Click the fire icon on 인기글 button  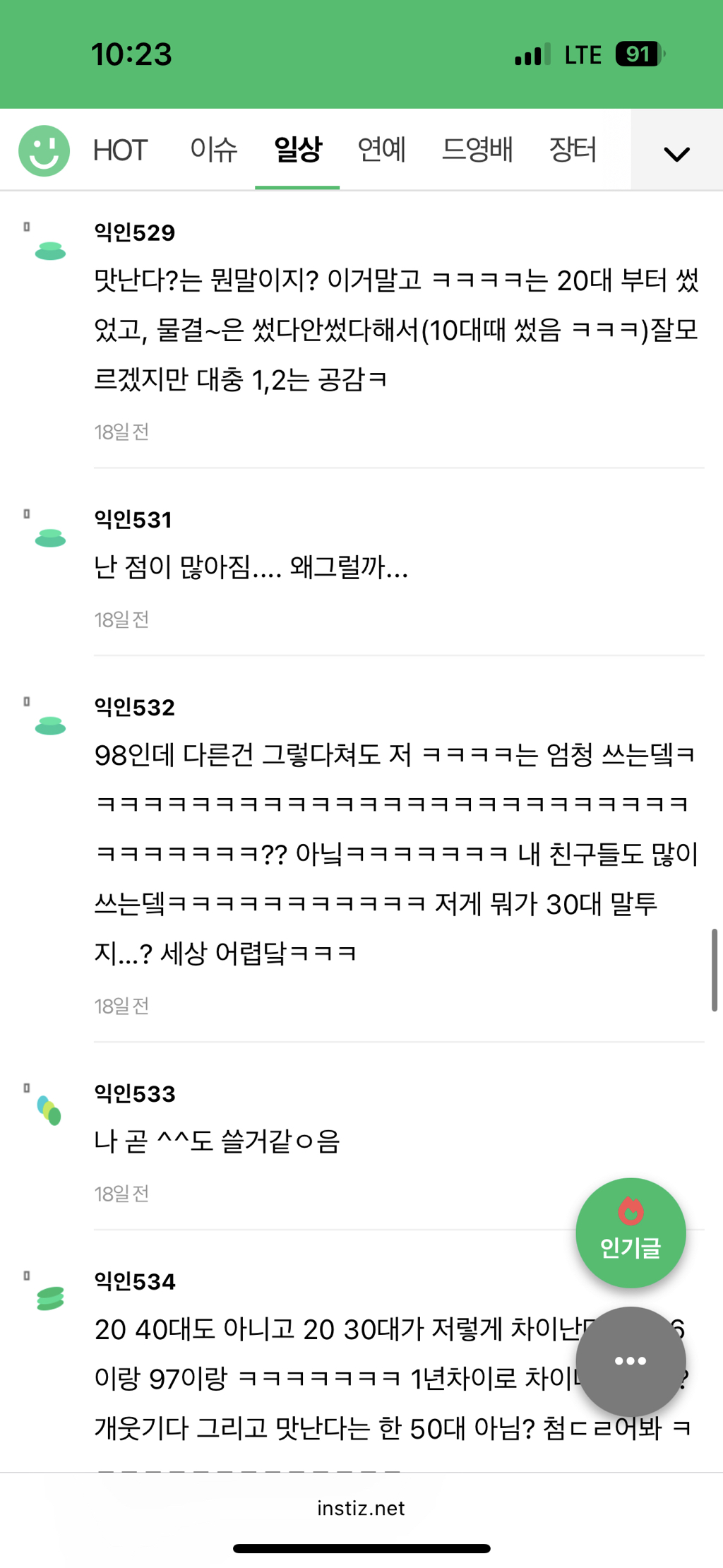pos(631,1212)
